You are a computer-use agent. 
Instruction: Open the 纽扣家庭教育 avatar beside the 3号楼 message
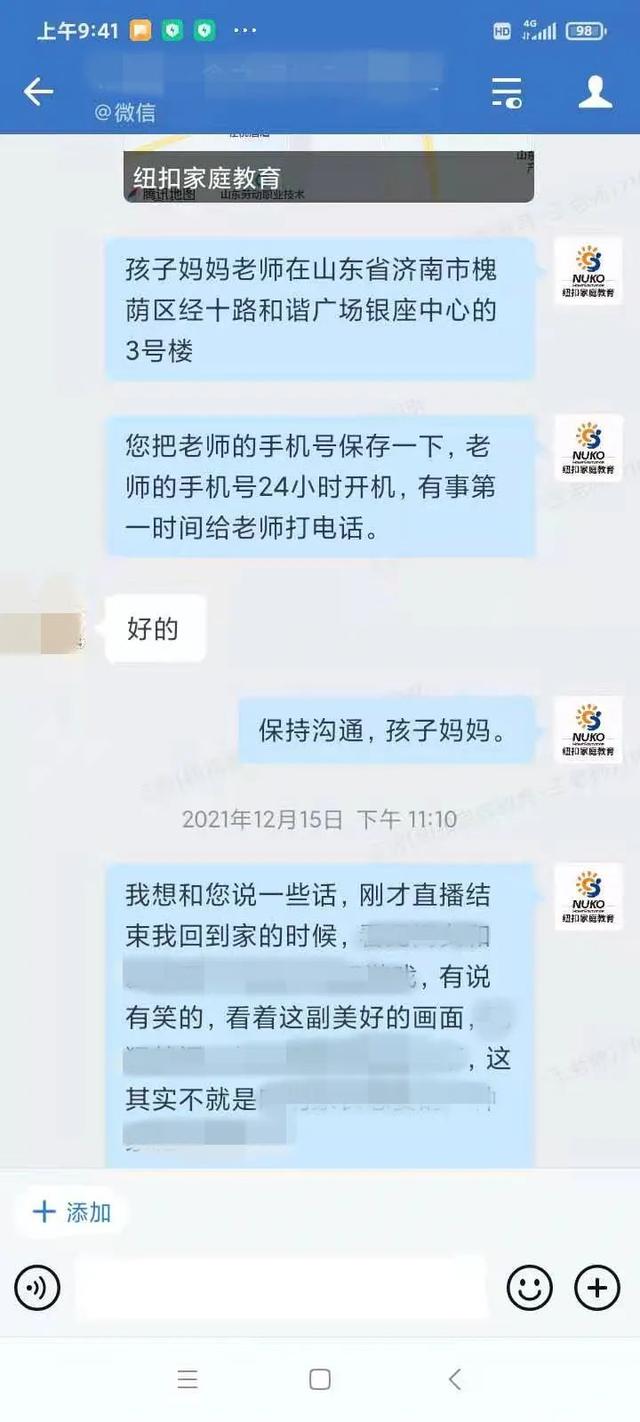(589, 271)
